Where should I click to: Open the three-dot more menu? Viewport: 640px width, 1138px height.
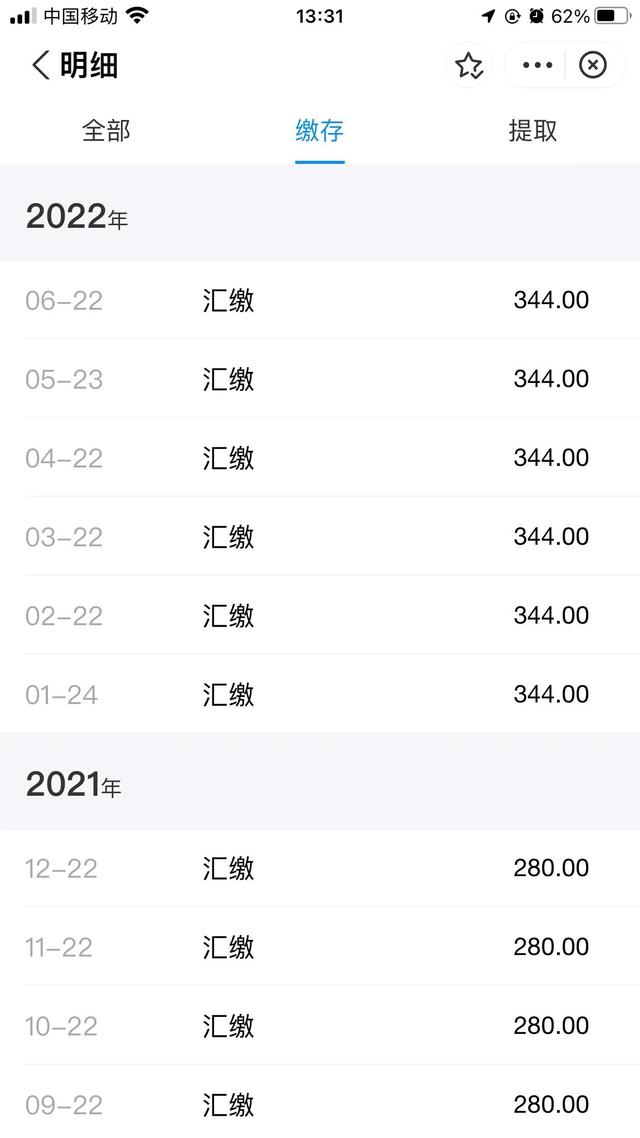pyautogui.click(x=537, y=66)
